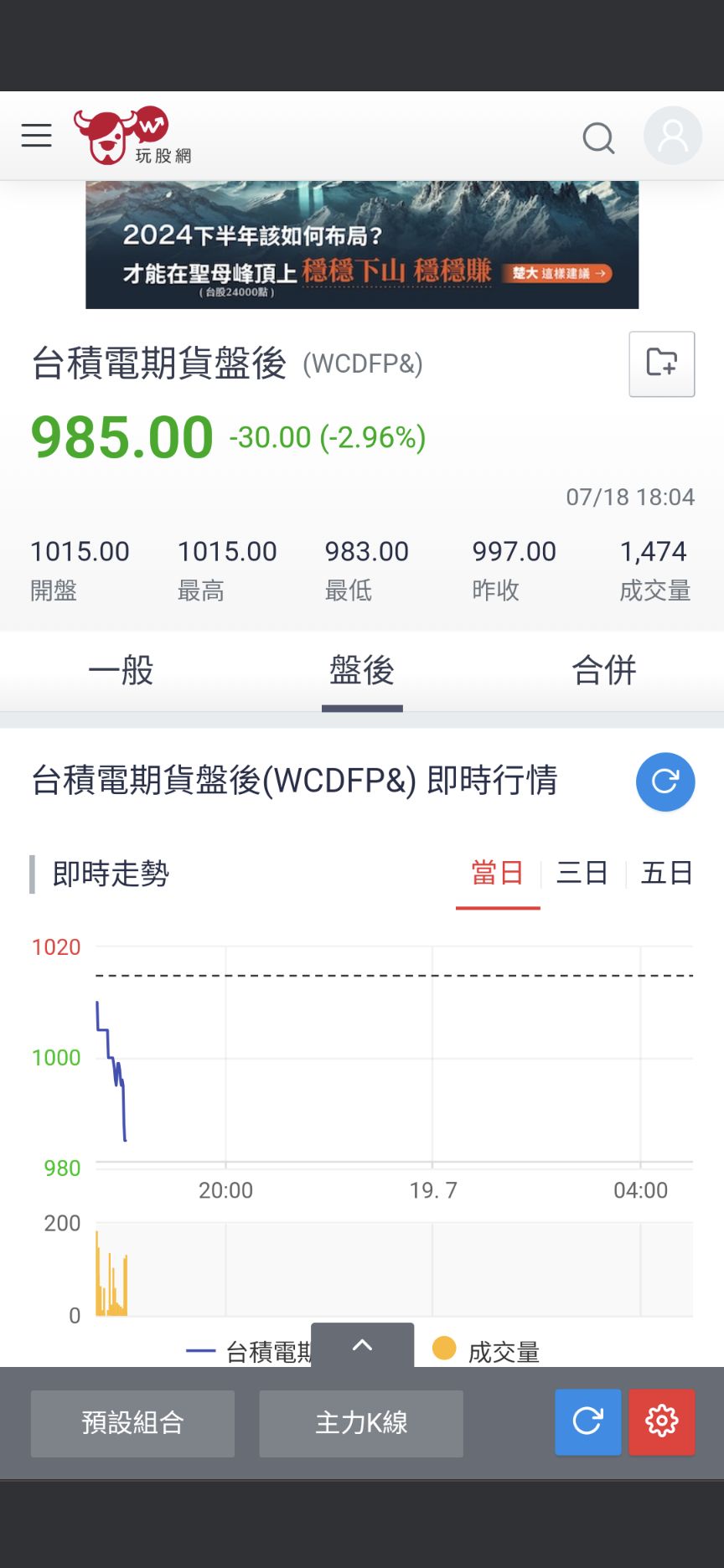
Task: Go to the 玩股網 home page logo
Action: coord(132,136)
